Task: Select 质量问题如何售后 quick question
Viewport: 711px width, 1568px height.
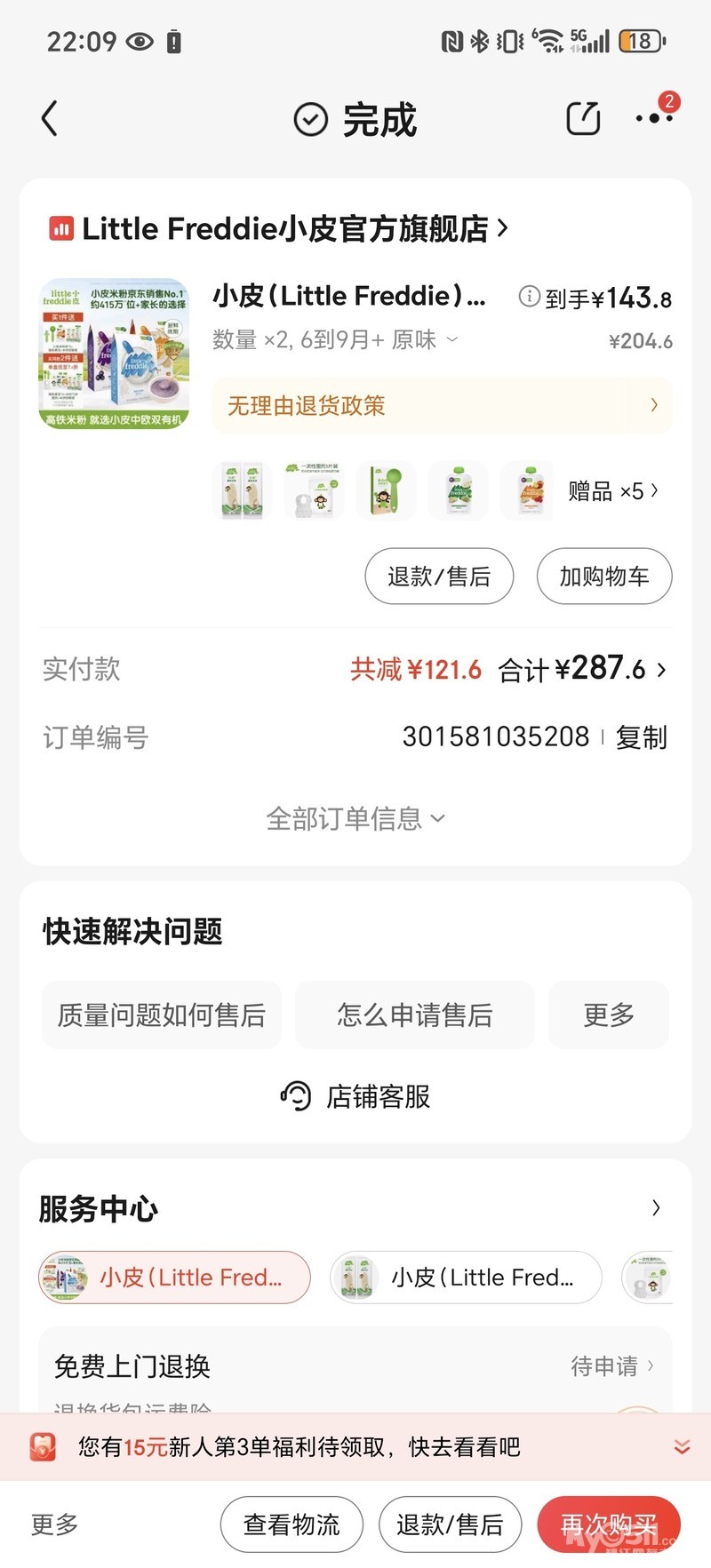Action: click(x=162, y=1015)
